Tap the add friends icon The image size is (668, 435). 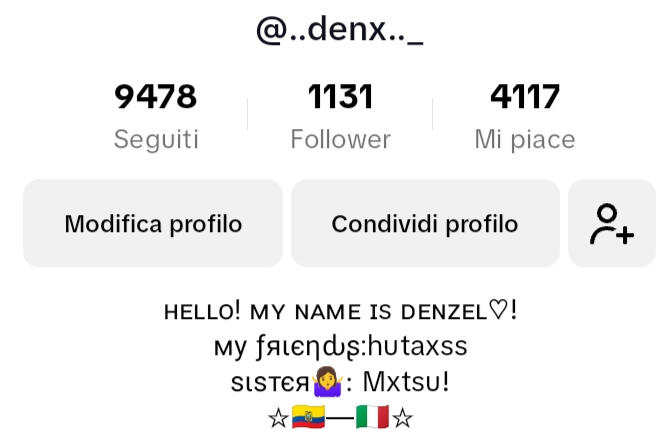pyautogui.click(x=611, y=224)
